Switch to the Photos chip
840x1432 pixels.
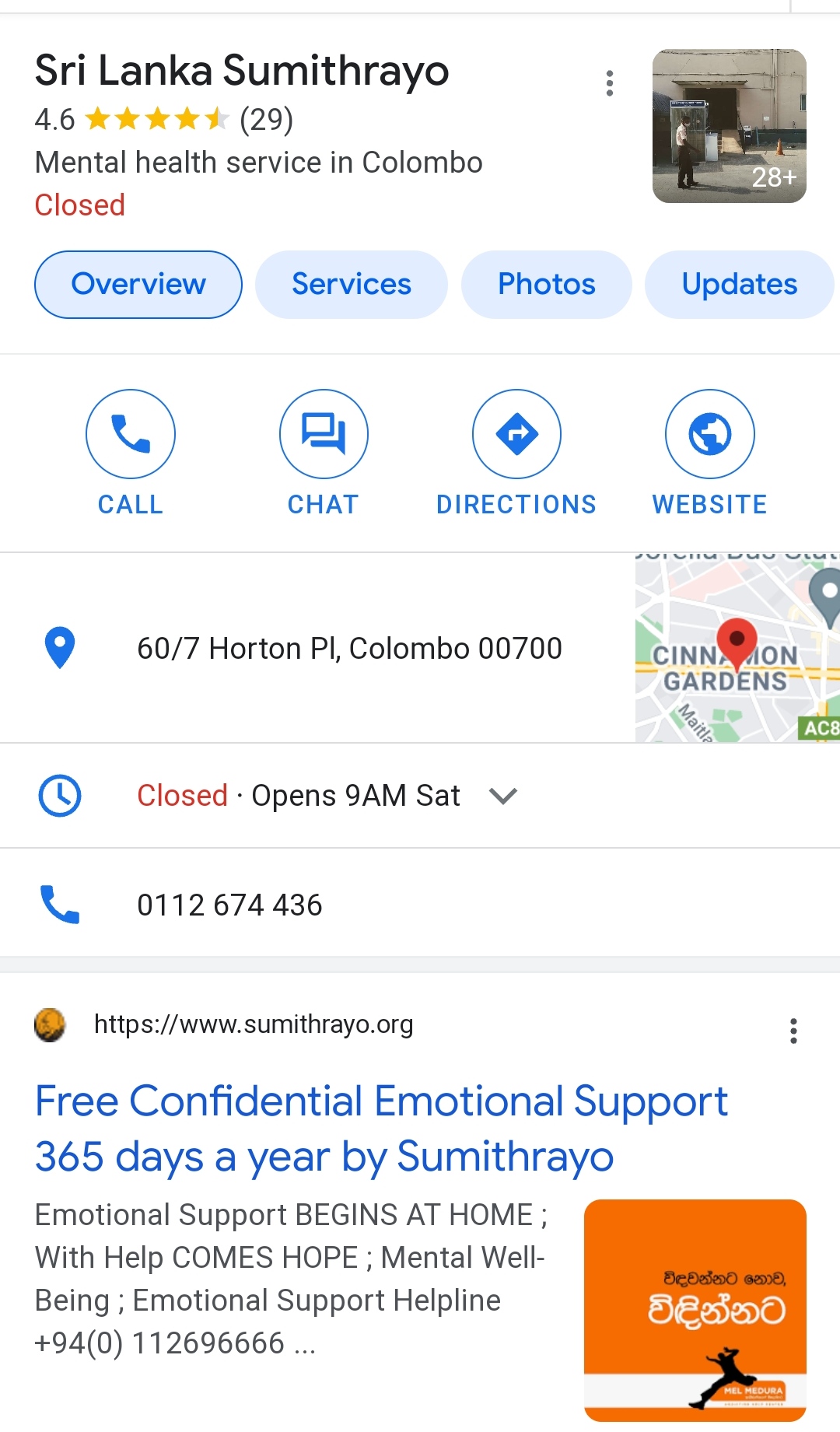(546, 285)
